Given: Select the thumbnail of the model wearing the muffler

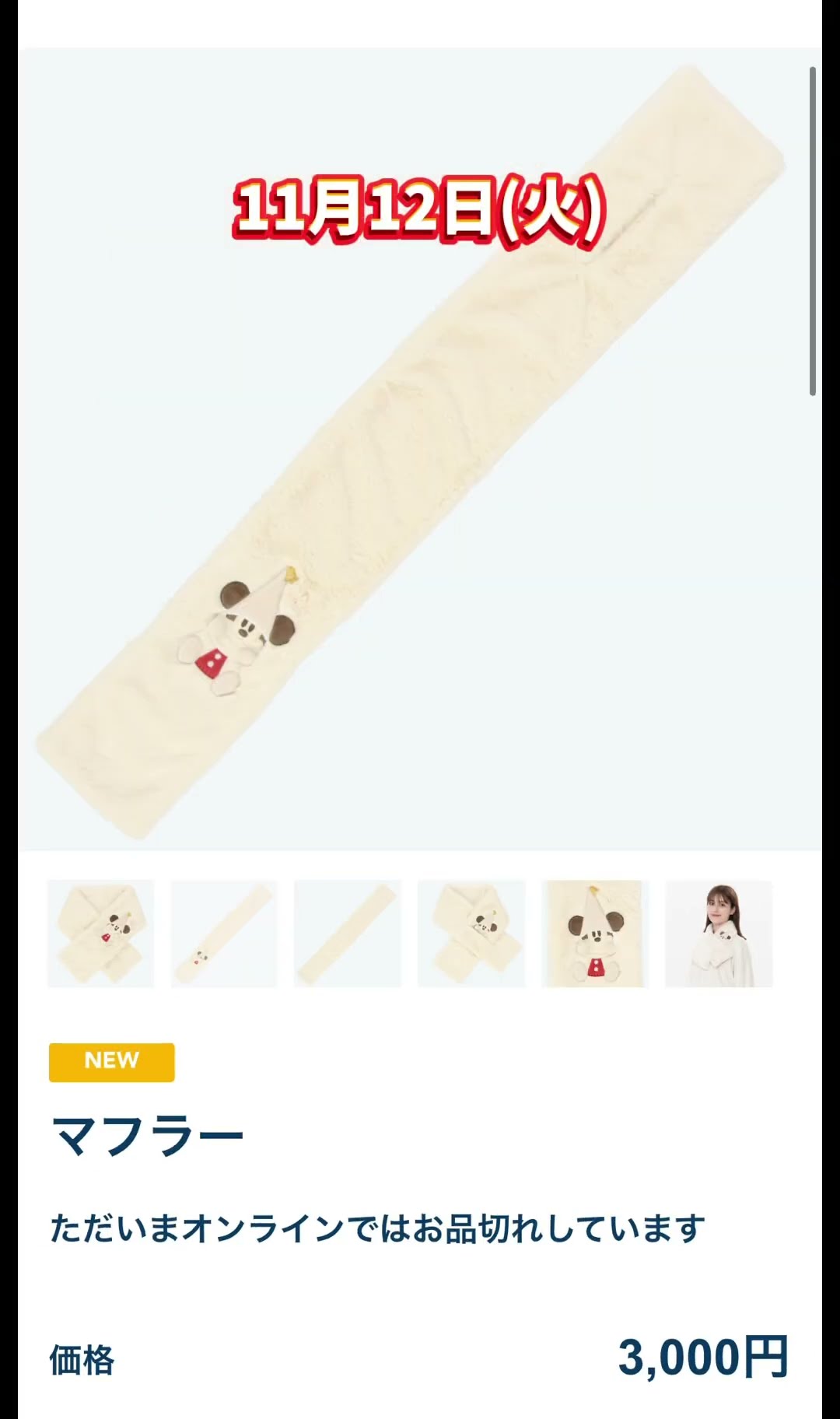Looking at the screenshot, I should click(x=719, y=934).
